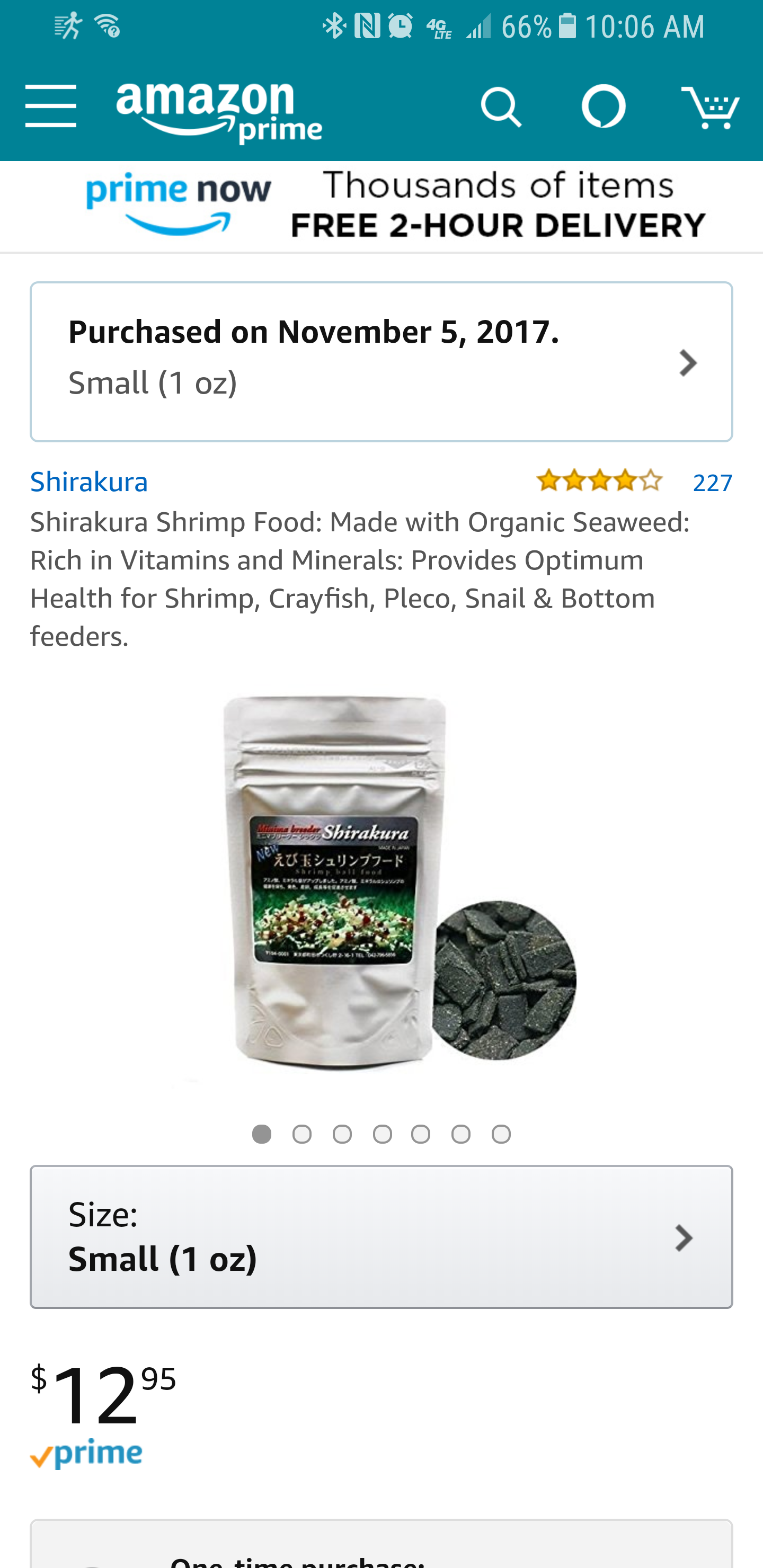Go to Amazon Prime home logo
Viewport: 763px width, 1568px height.
pos(219,112)
